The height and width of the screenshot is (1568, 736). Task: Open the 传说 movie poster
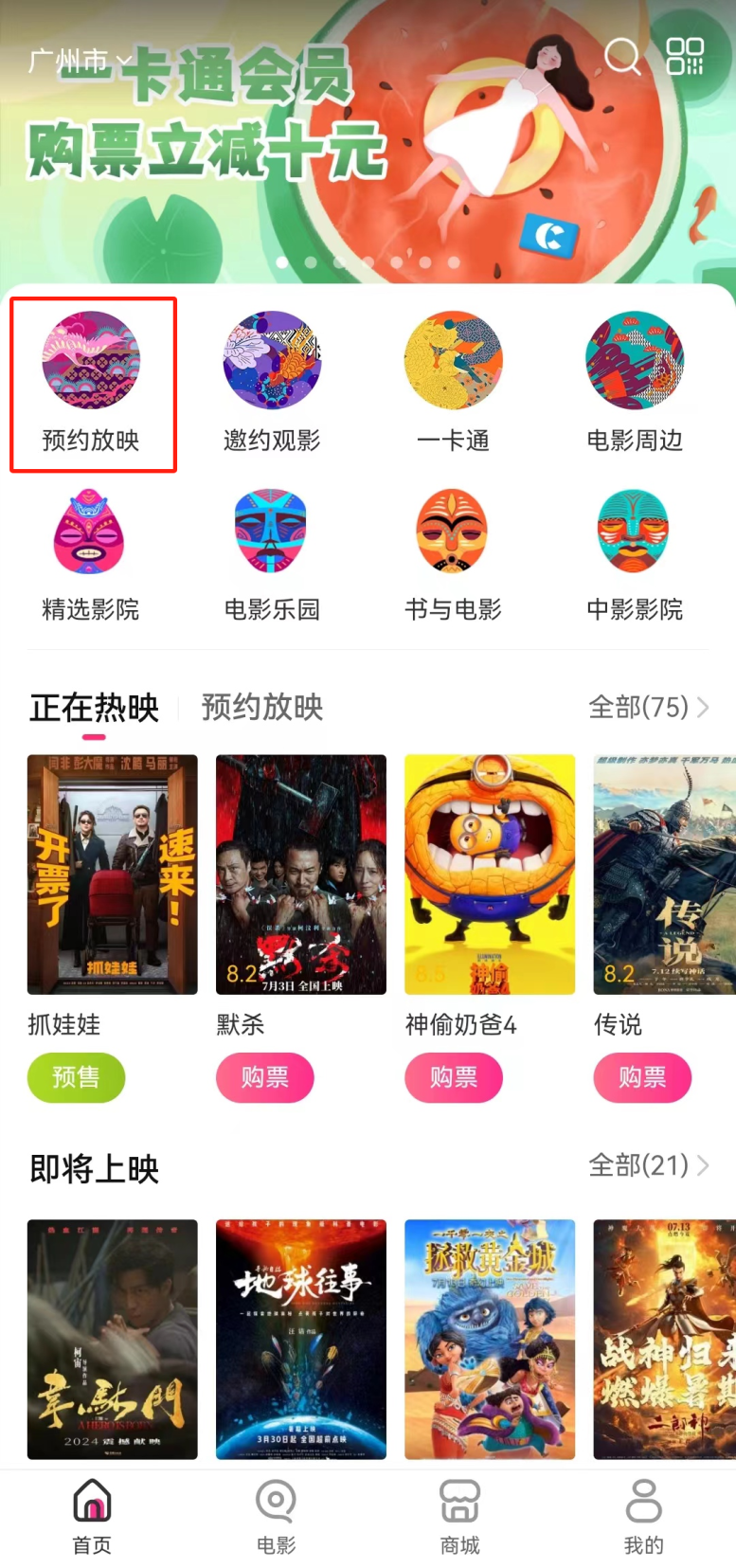tap(664, 874)
